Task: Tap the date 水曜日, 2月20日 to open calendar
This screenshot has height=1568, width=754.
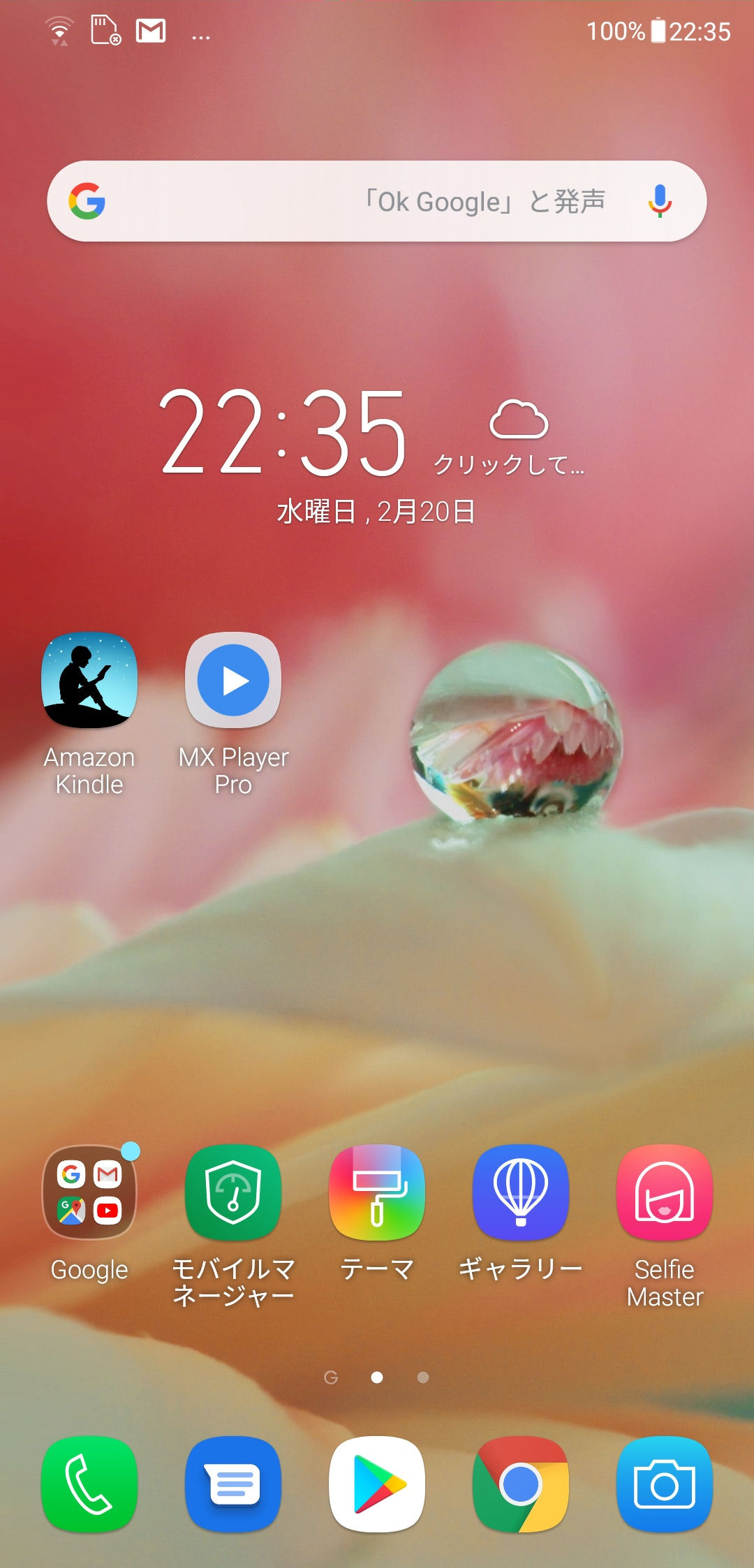Action: click(x=376, y=512)
